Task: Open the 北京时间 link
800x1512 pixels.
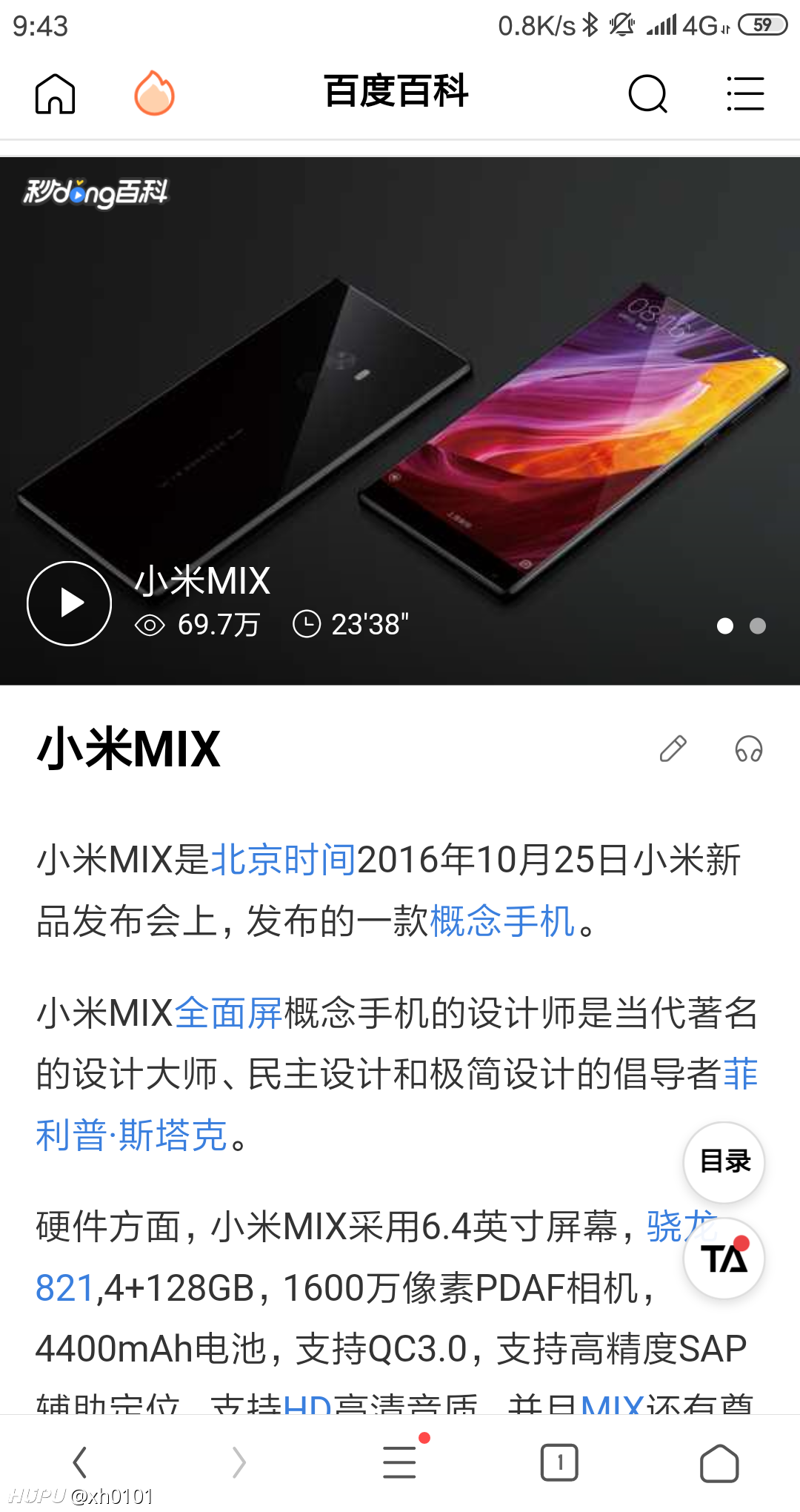Action: [x=284, y=860]
